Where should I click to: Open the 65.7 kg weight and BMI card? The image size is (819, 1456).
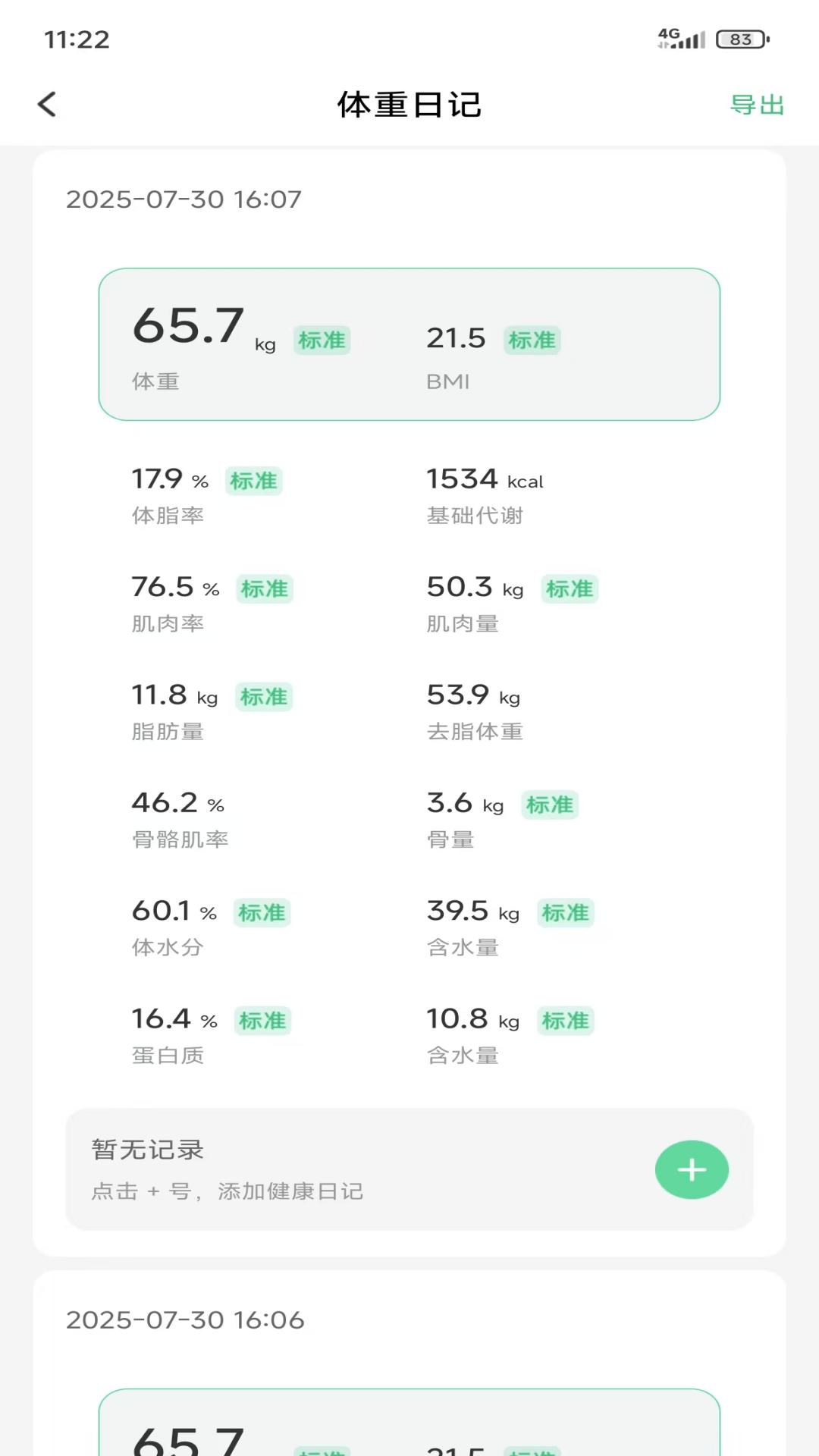409,344
